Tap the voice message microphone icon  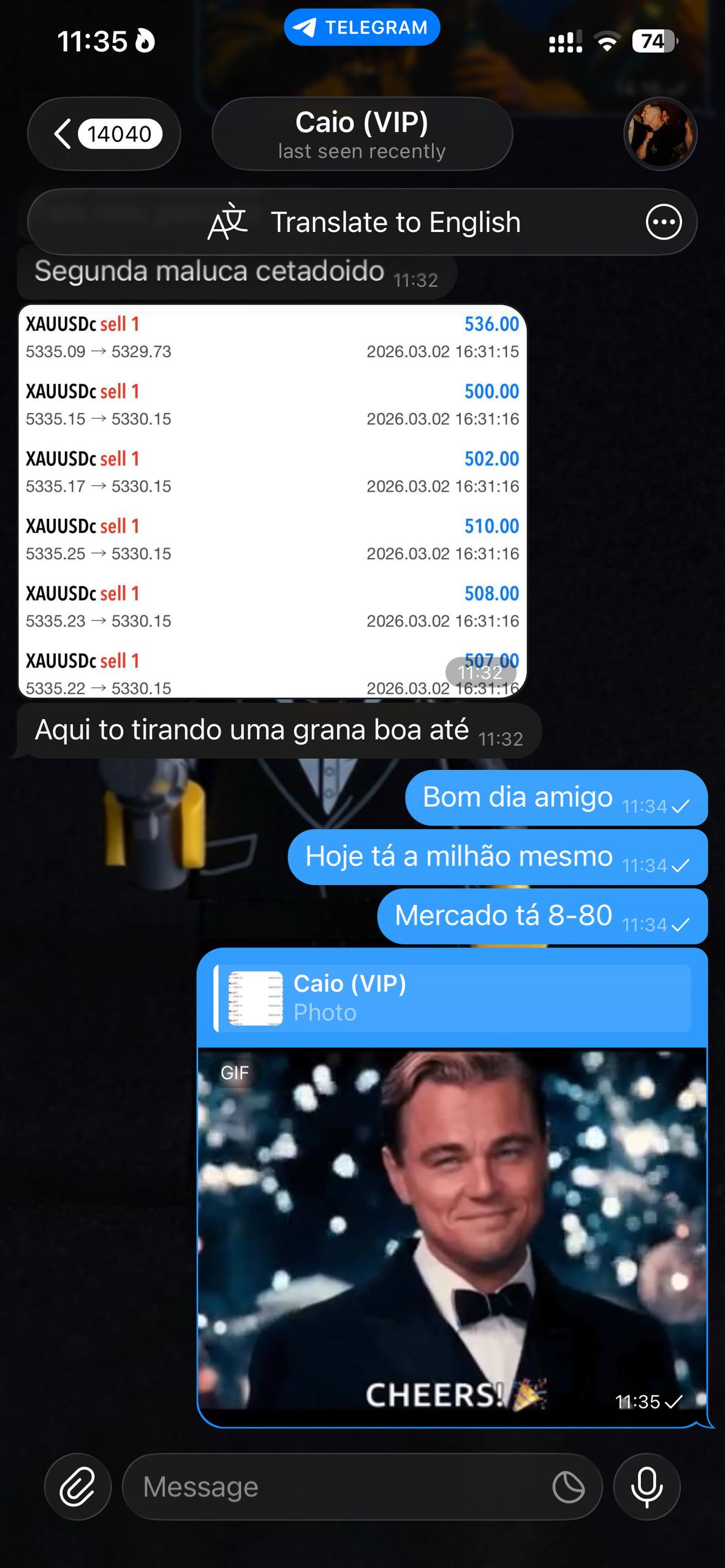pos(647,1487)
